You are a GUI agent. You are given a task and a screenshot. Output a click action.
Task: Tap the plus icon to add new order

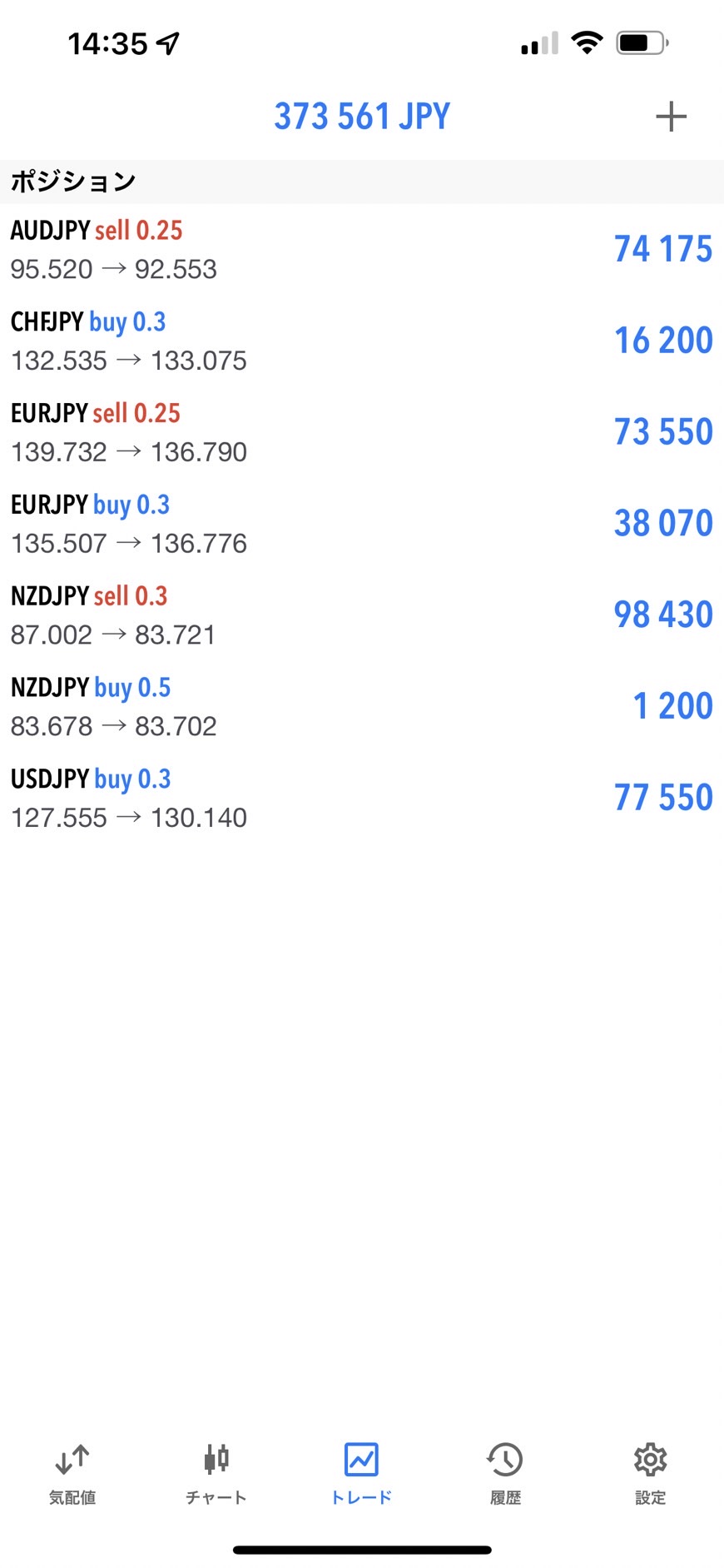click(671, 117)
